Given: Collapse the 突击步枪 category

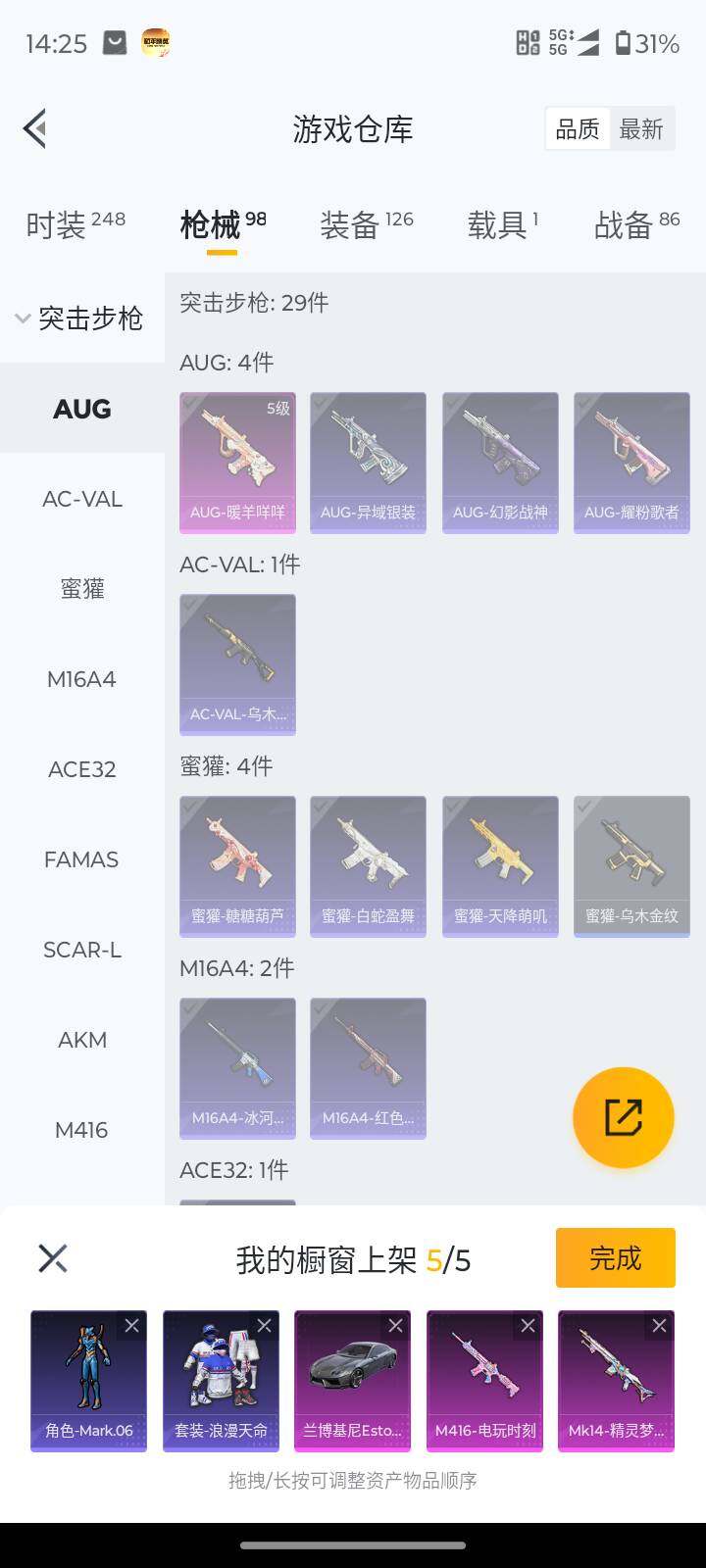Looking at the screenshot, I should click(80, 318).
